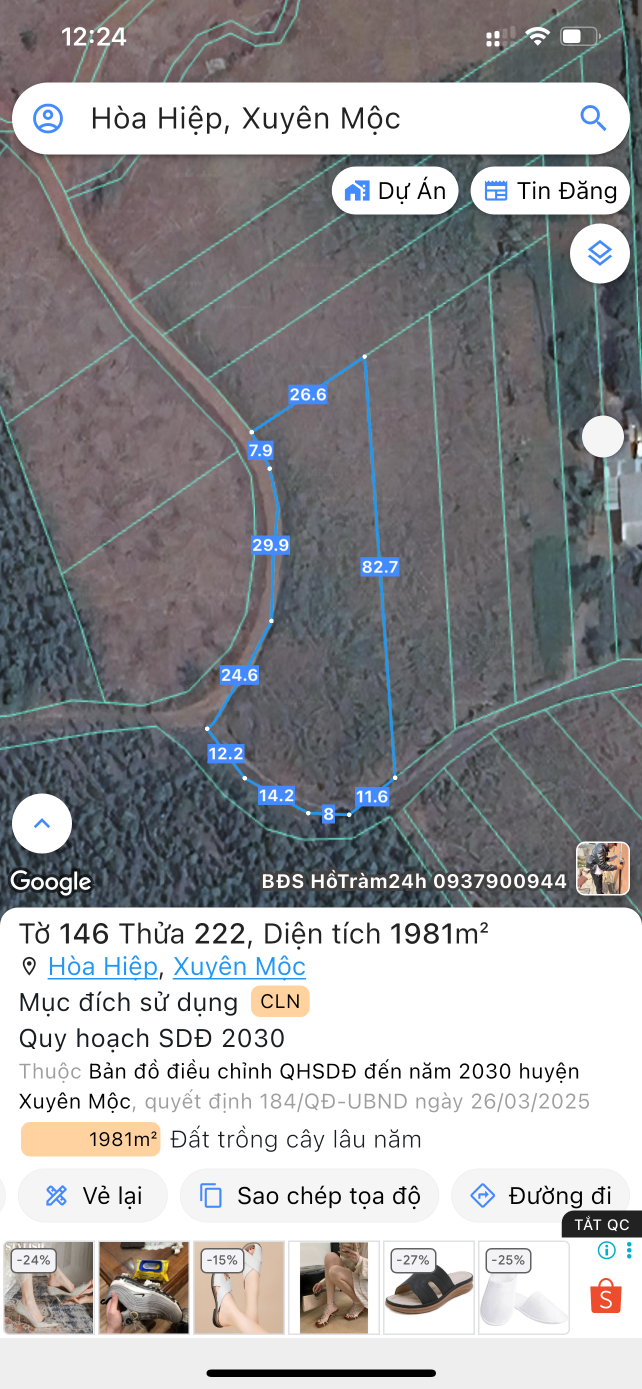Tap the search magnifier icon
Image resolution: width=642 pixels, height=1389 pixels.
pyautogui.click(x=593, y=119)
